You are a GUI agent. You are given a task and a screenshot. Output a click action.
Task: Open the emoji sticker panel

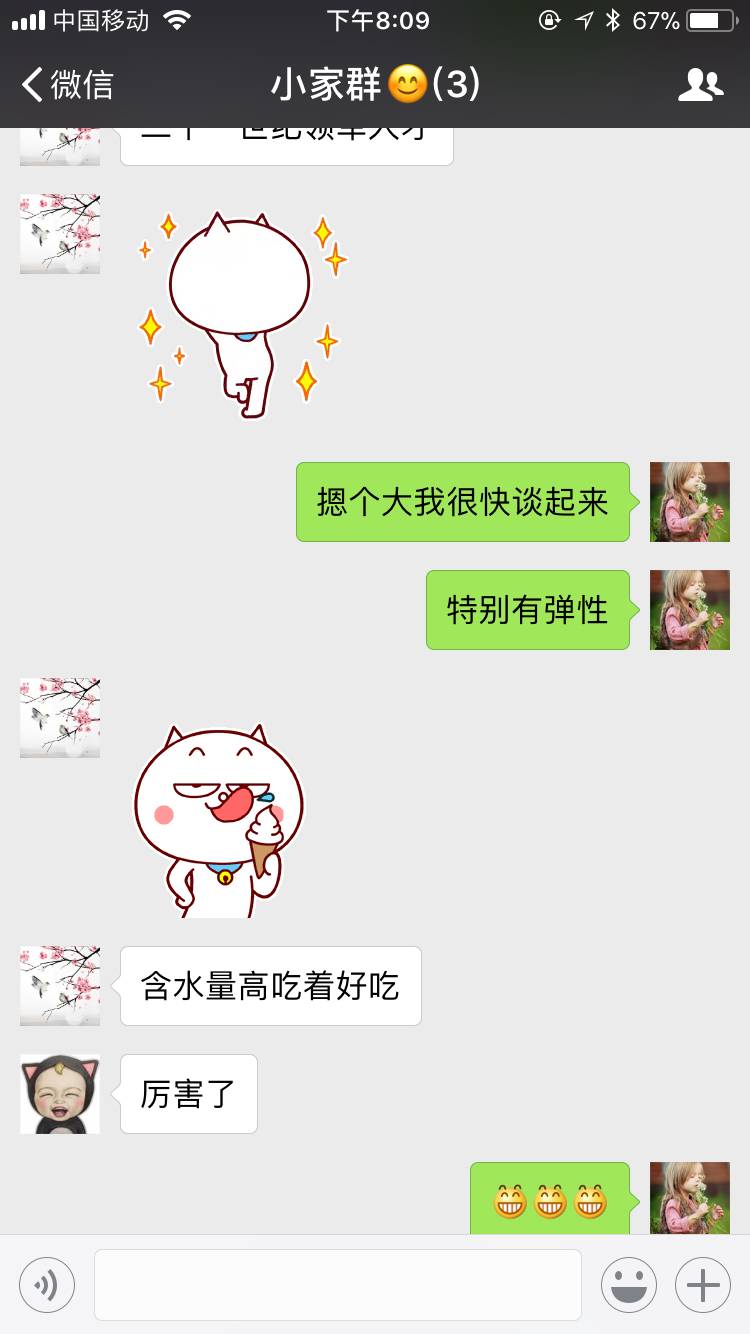pos(628,1284)
